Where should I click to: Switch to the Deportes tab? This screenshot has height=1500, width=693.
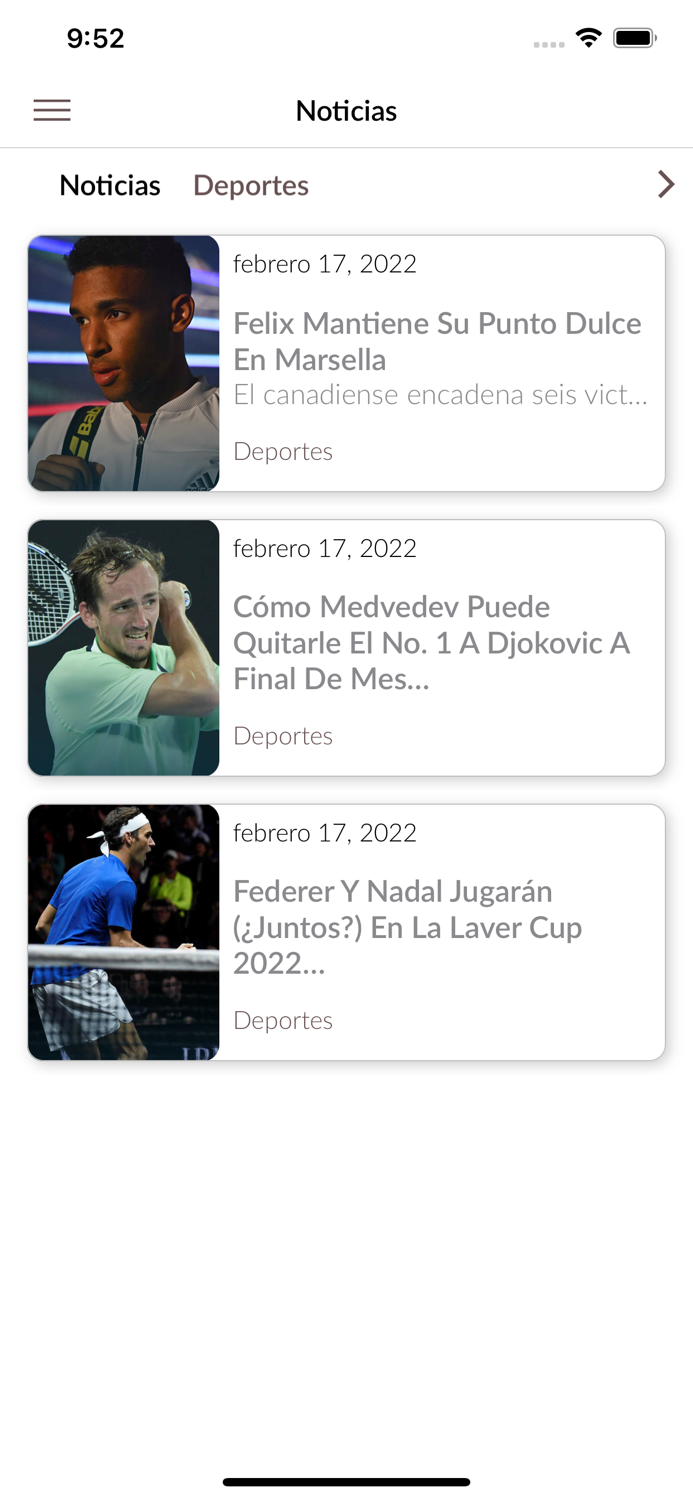coord(251,185)
